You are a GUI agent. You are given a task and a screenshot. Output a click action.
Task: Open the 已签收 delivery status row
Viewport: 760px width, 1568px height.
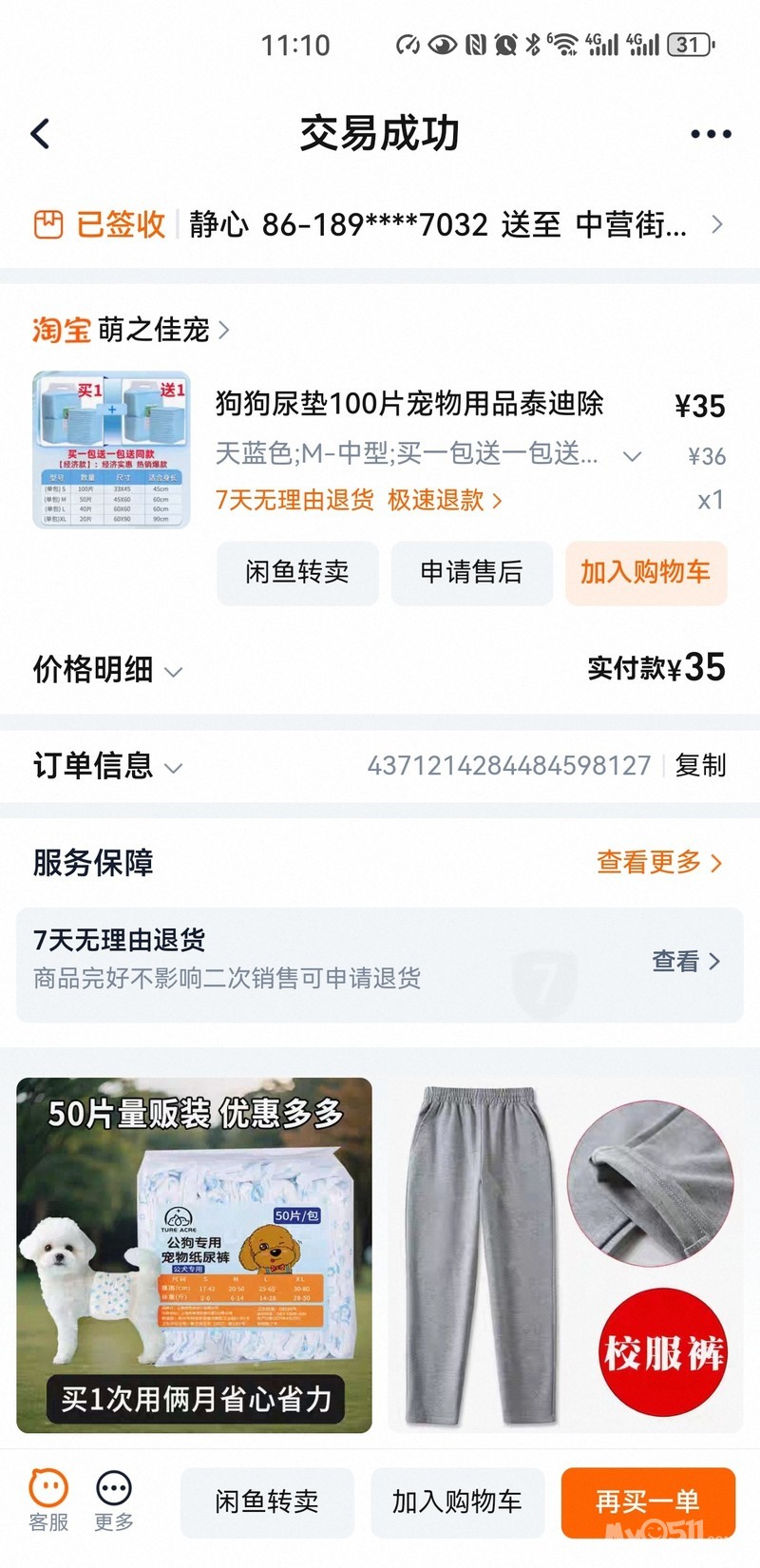pos(380,225)
